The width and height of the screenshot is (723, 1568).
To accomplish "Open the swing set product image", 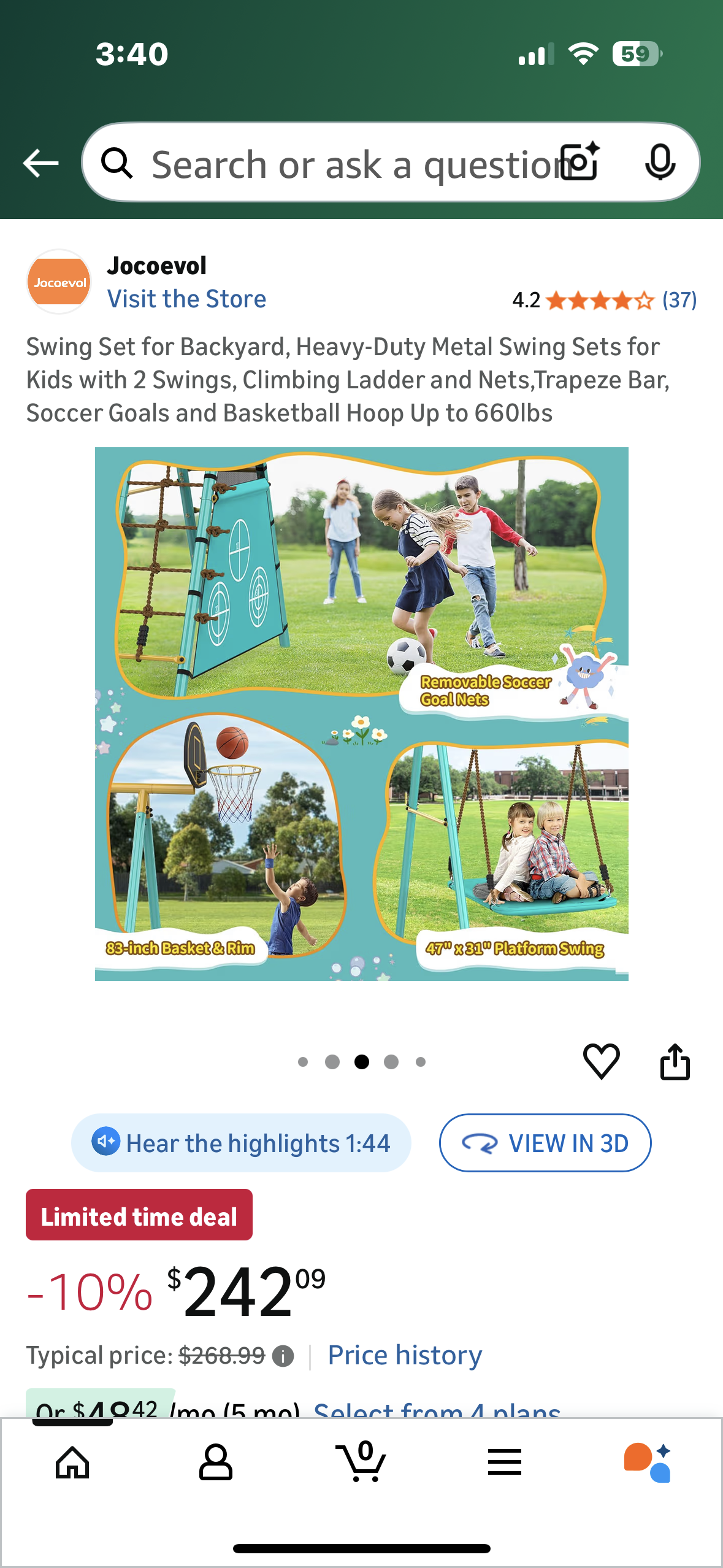I will (361, 713).
